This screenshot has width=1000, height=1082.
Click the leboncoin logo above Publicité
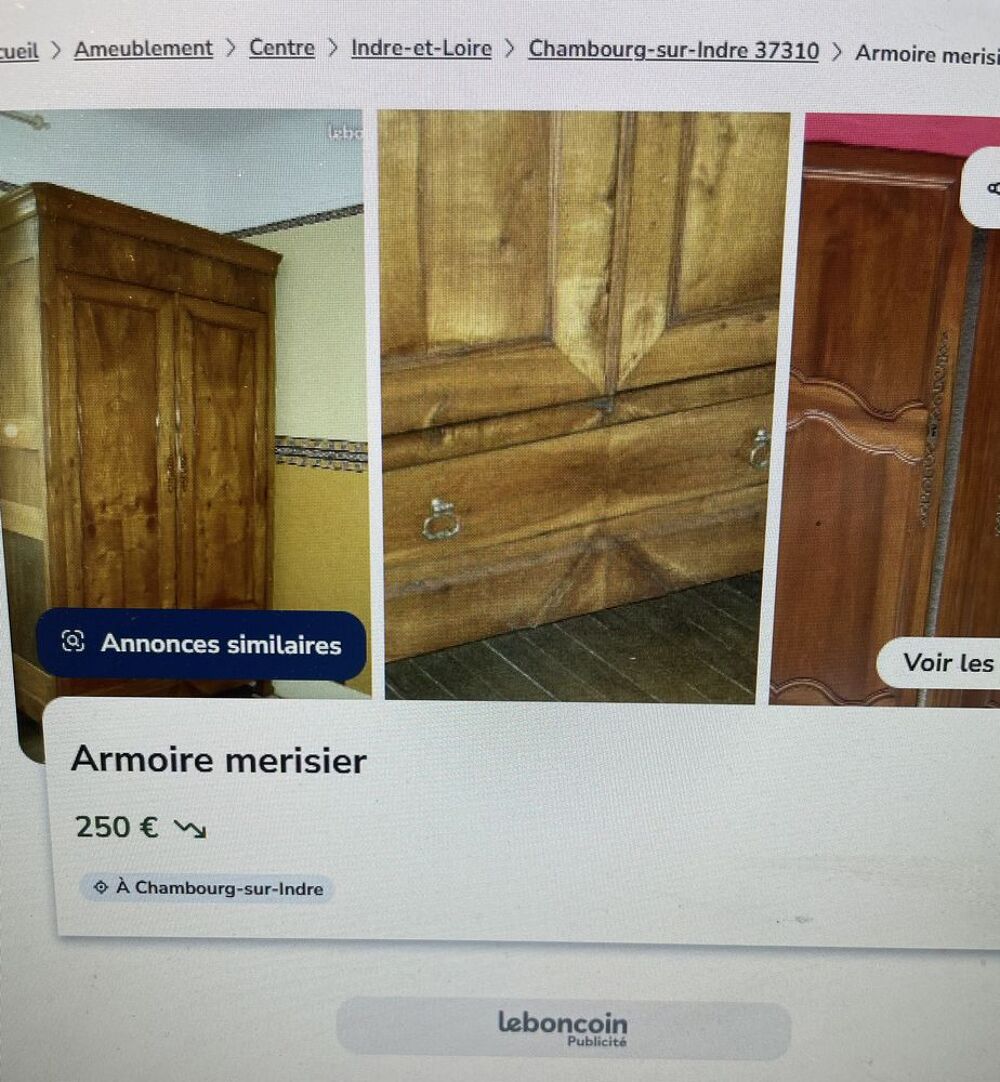tap(563, 1022)
